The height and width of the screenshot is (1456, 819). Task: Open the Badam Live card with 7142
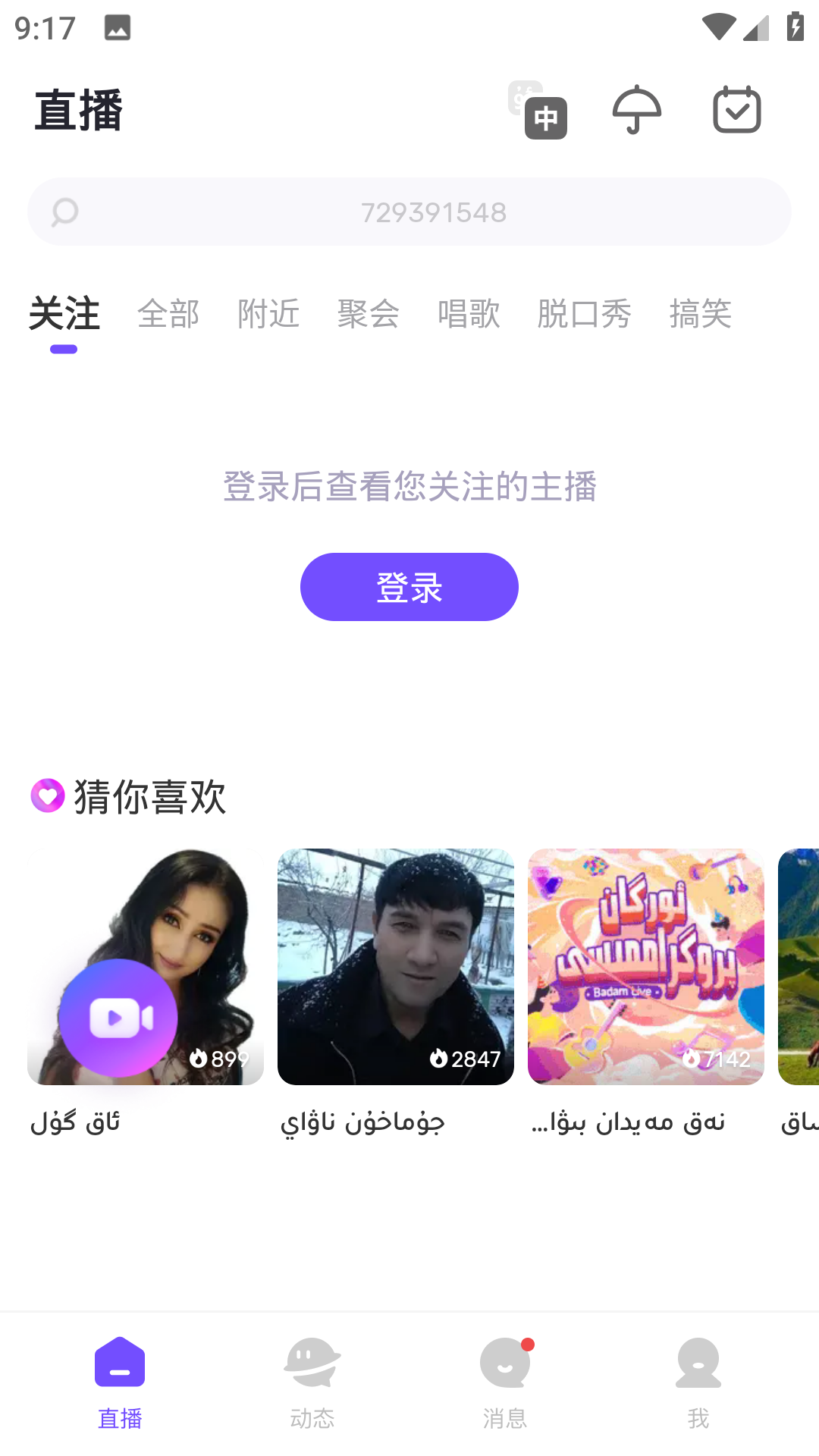pos(645,966)
